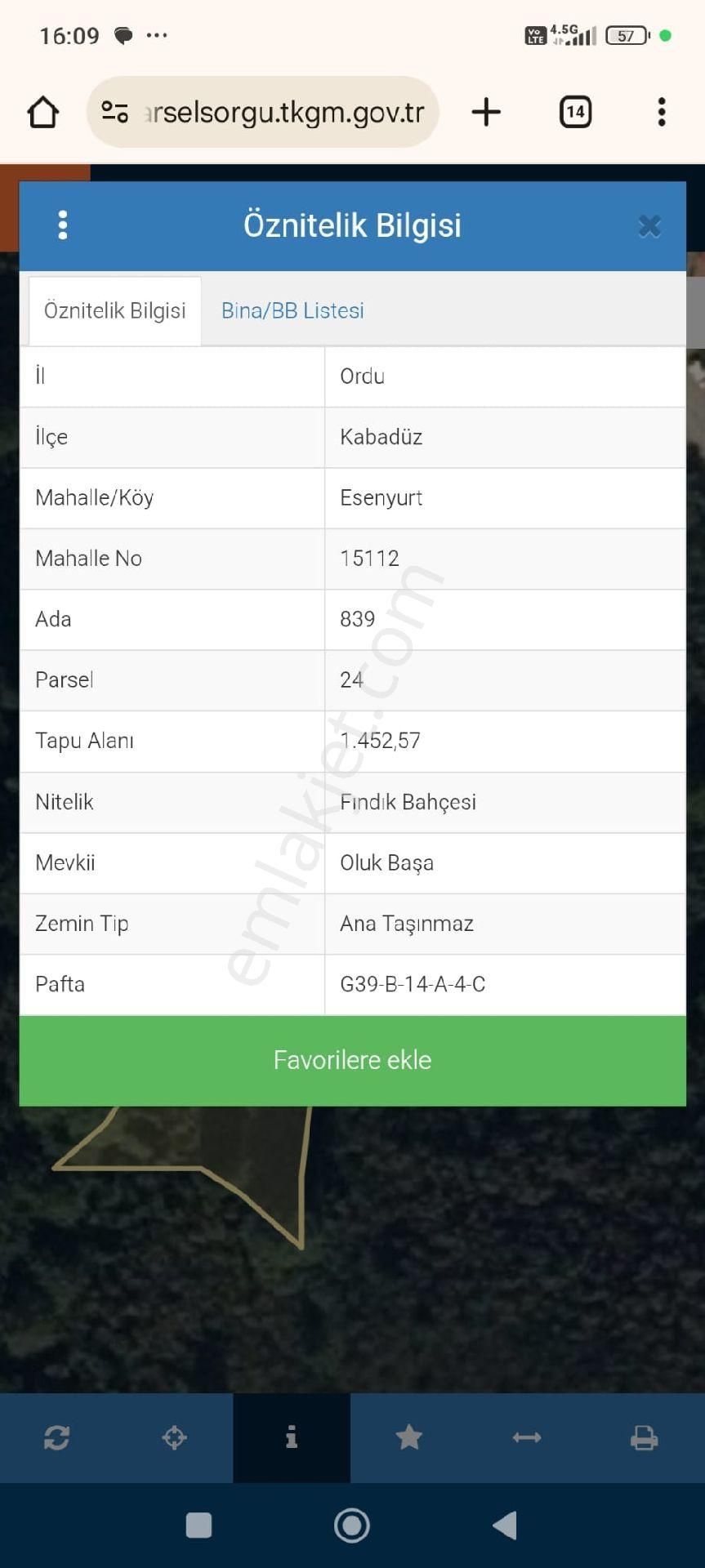The height and width of the screenshot is (1568, 705).
Task: Tap the info icon in toolbar
Action: click(x=292, y=1437)
